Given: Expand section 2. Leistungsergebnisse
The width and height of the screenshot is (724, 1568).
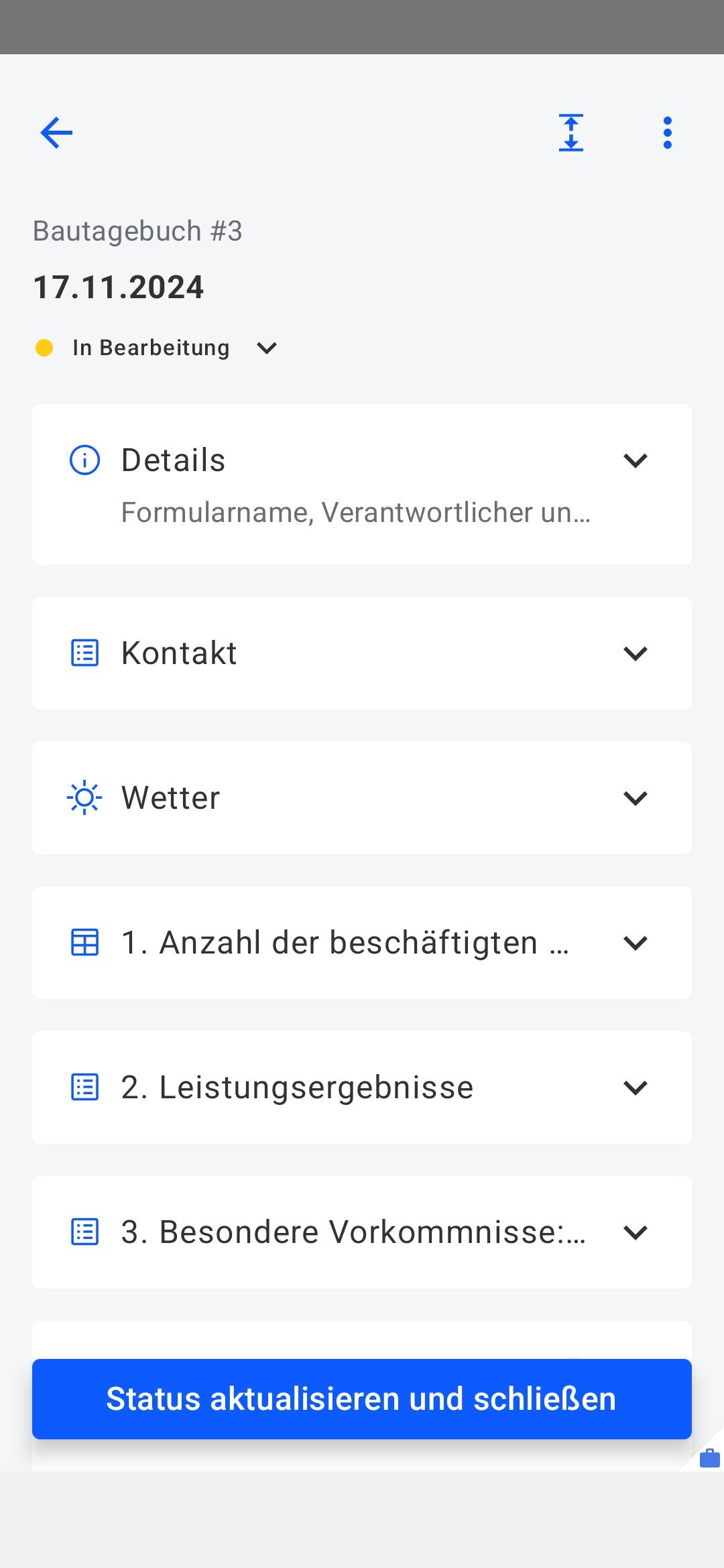Looking at the screenshot, I should point(636,1087).
